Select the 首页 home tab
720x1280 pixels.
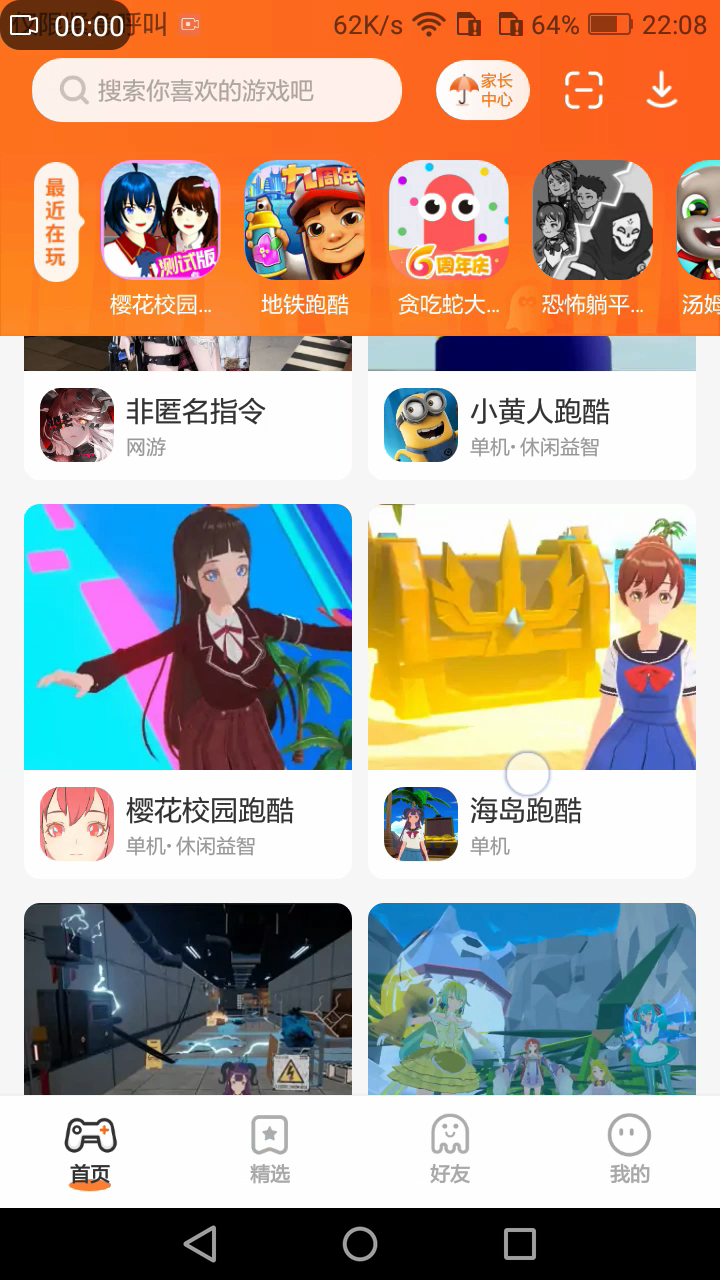point(90,1150)
